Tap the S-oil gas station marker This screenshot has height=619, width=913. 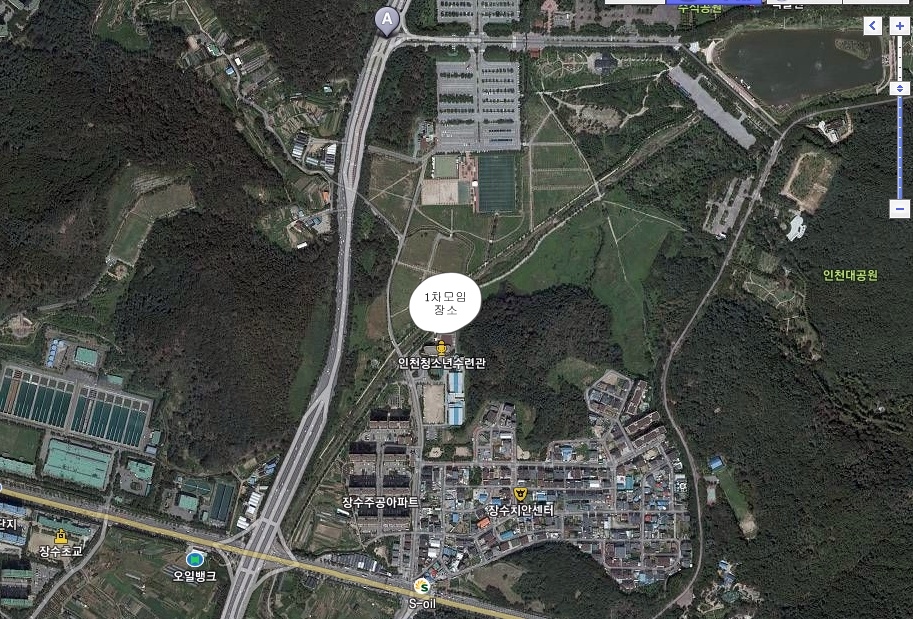(423, 586)
